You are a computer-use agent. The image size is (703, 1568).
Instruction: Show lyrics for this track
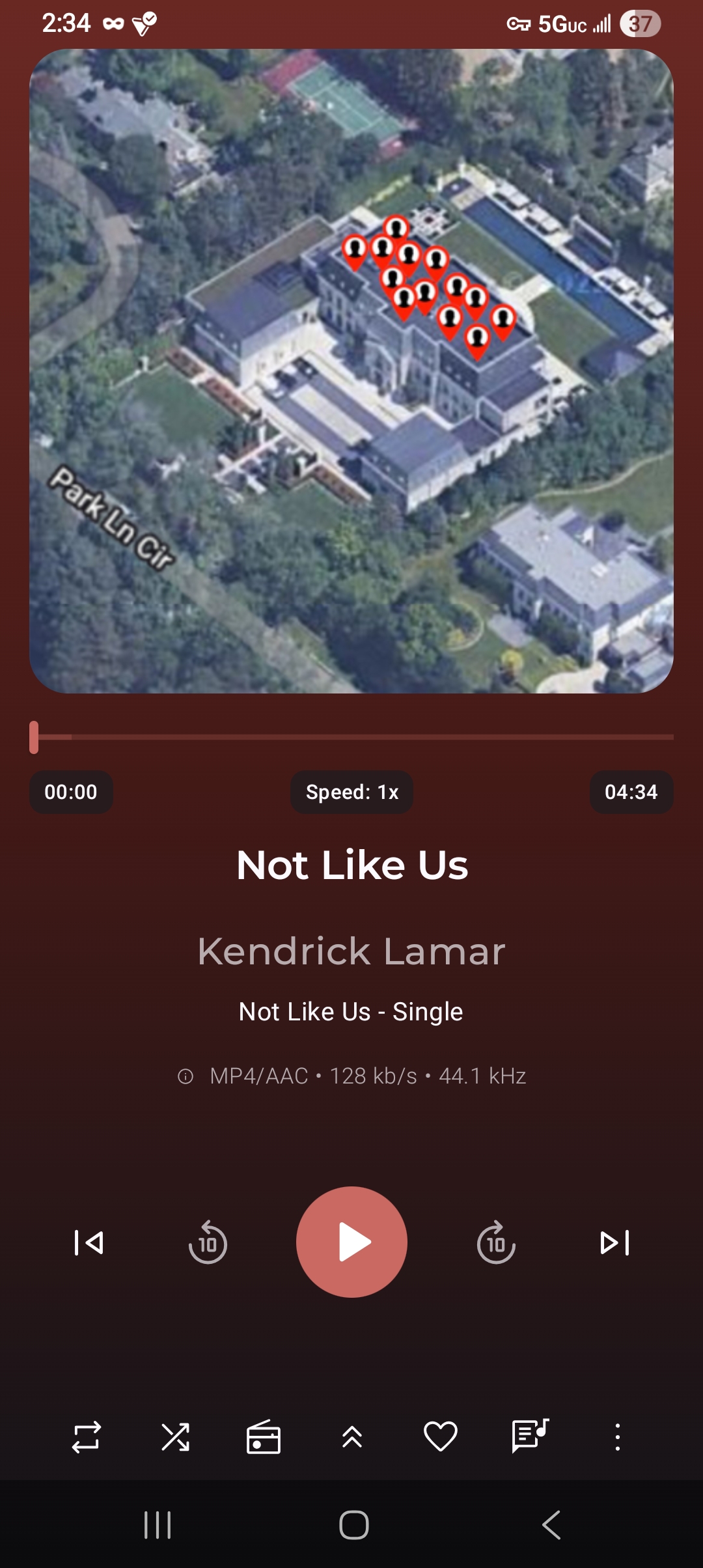point(530,1435)
